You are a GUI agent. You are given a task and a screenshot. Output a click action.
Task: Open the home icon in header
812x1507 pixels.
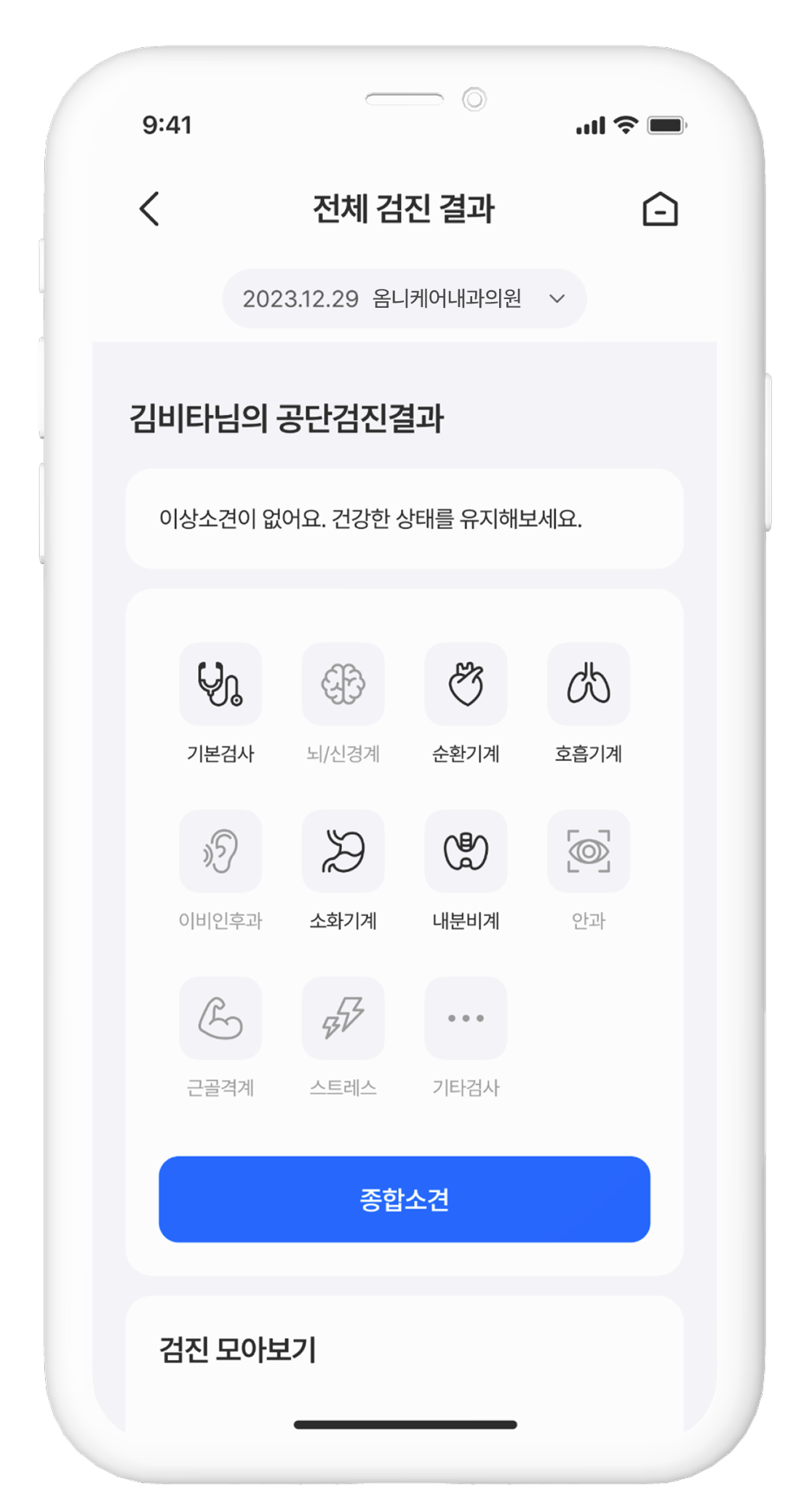[660, 210]
